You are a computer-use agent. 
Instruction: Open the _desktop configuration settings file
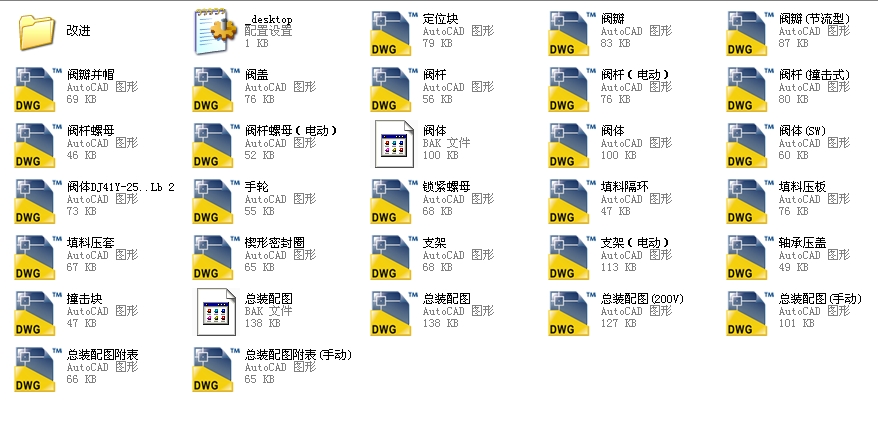point(215,32)
